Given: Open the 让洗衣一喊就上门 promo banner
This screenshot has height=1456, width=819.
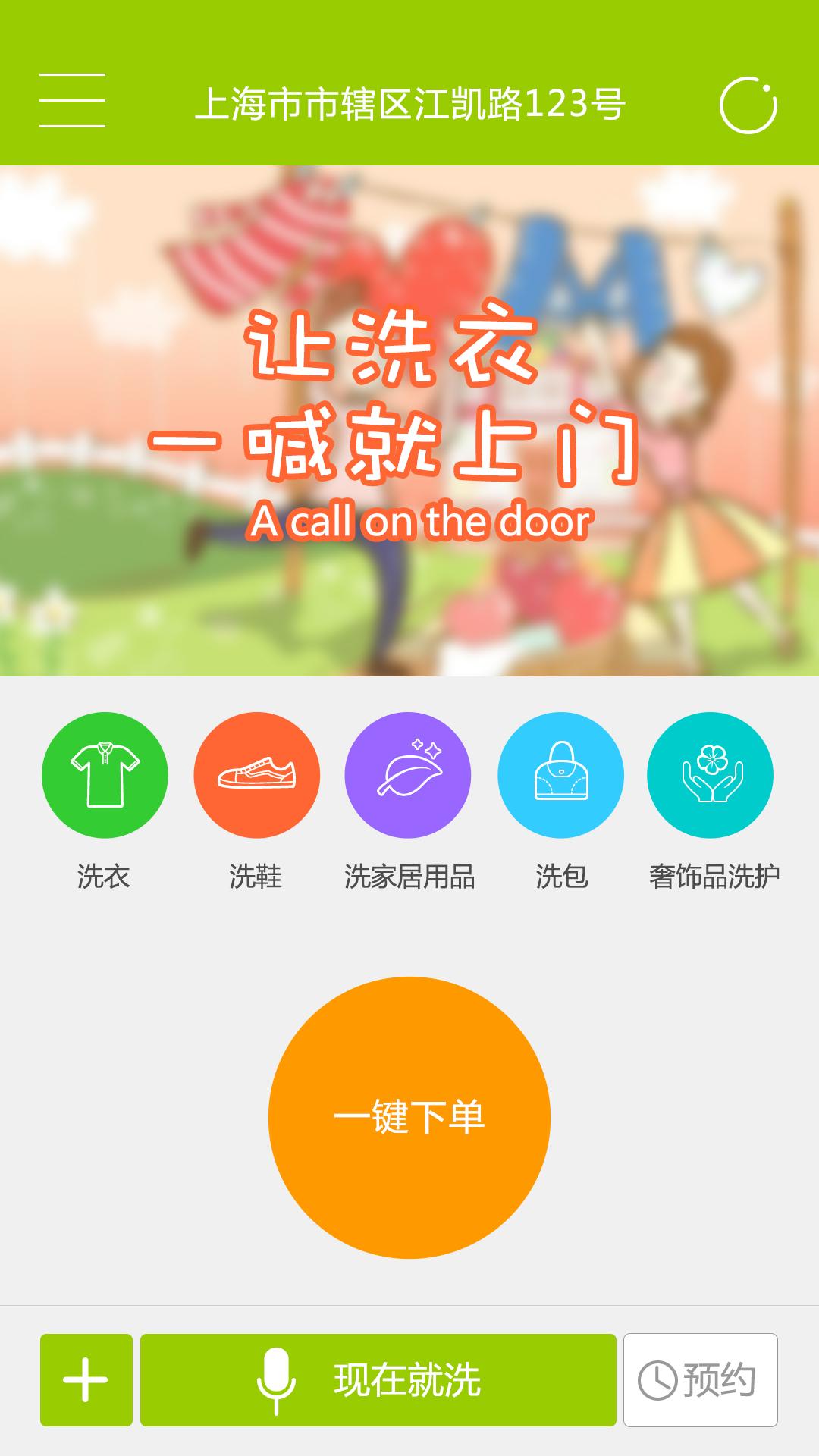Looking at the screenshot, I should pyautogui.click(x=409, y=421).
